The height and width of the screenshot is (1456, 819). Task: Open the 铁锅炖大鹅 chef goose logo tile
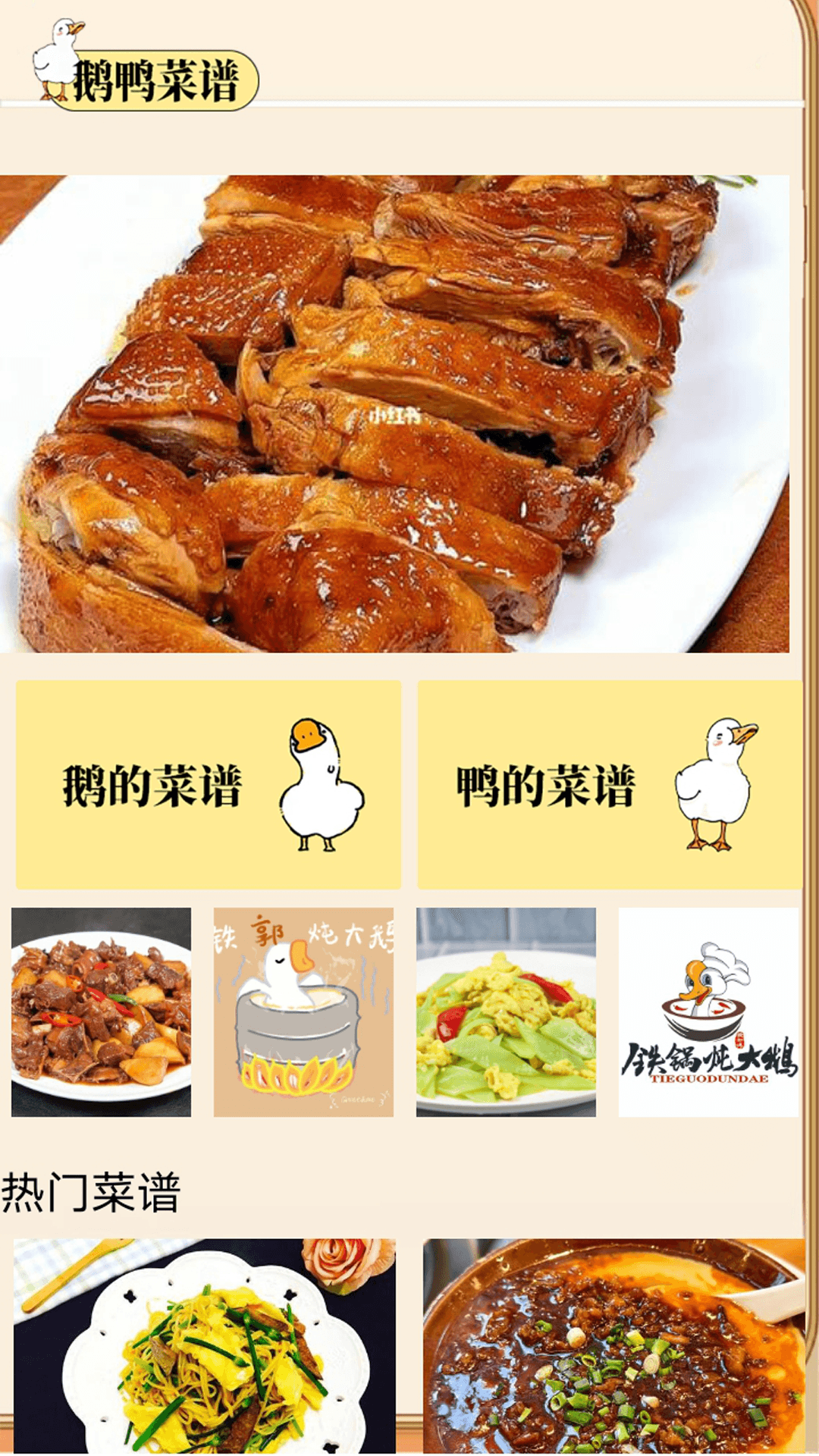(x=708, y=1012)
